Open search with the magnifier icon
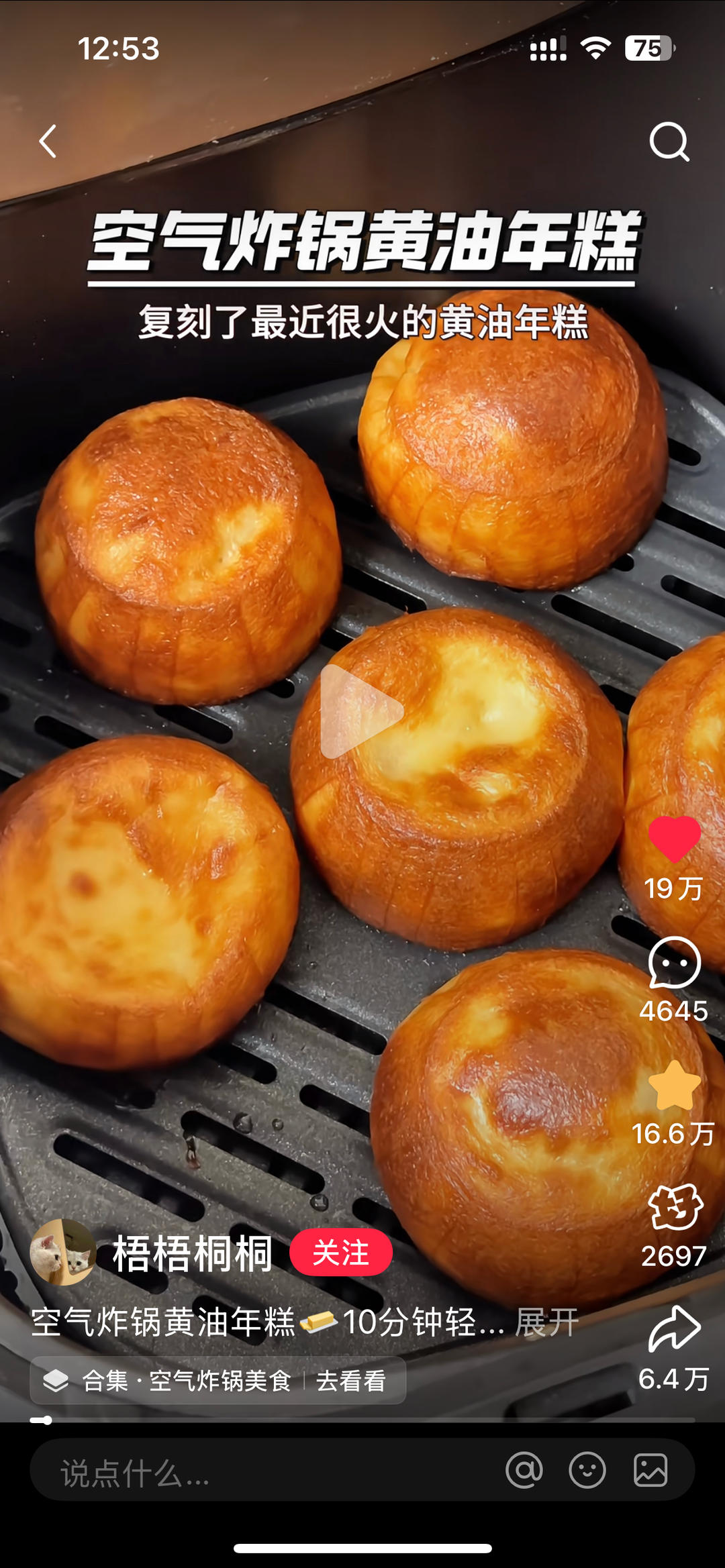725x1568 pixels. tap(669, 142)
